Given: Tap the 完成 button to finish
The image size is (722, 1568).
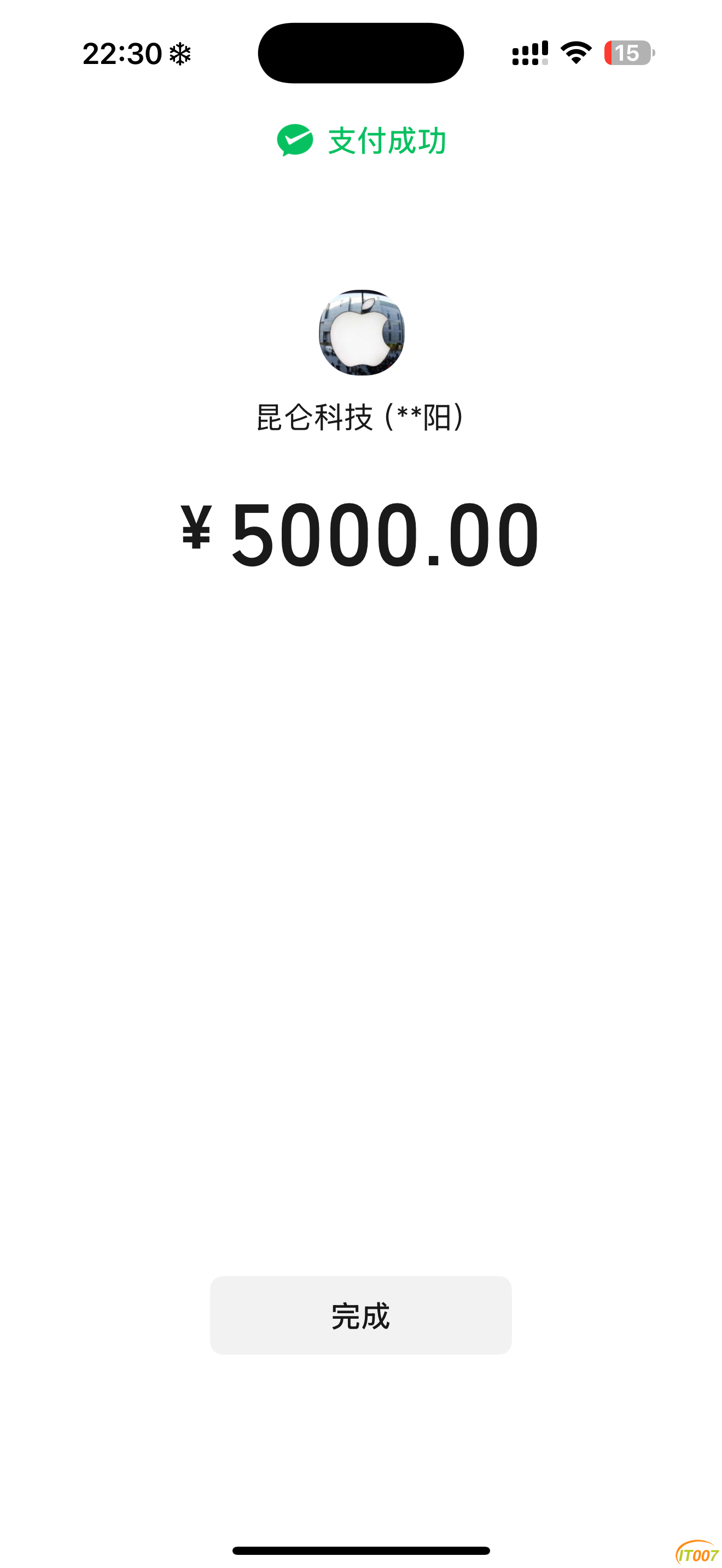Looking at the screenshot, I should [x=360, y=1315].
